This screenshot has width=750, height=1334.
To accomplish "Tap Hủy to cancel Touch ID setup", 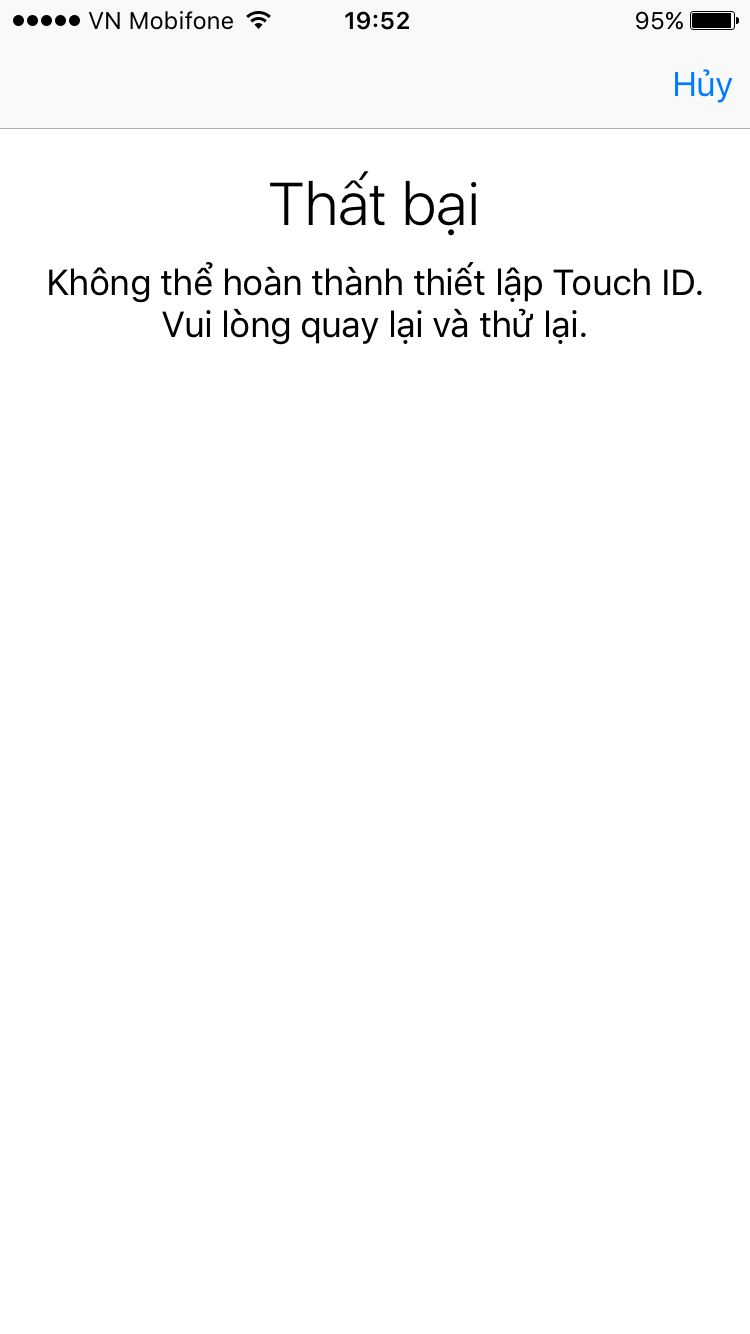I will pos(702,86).
